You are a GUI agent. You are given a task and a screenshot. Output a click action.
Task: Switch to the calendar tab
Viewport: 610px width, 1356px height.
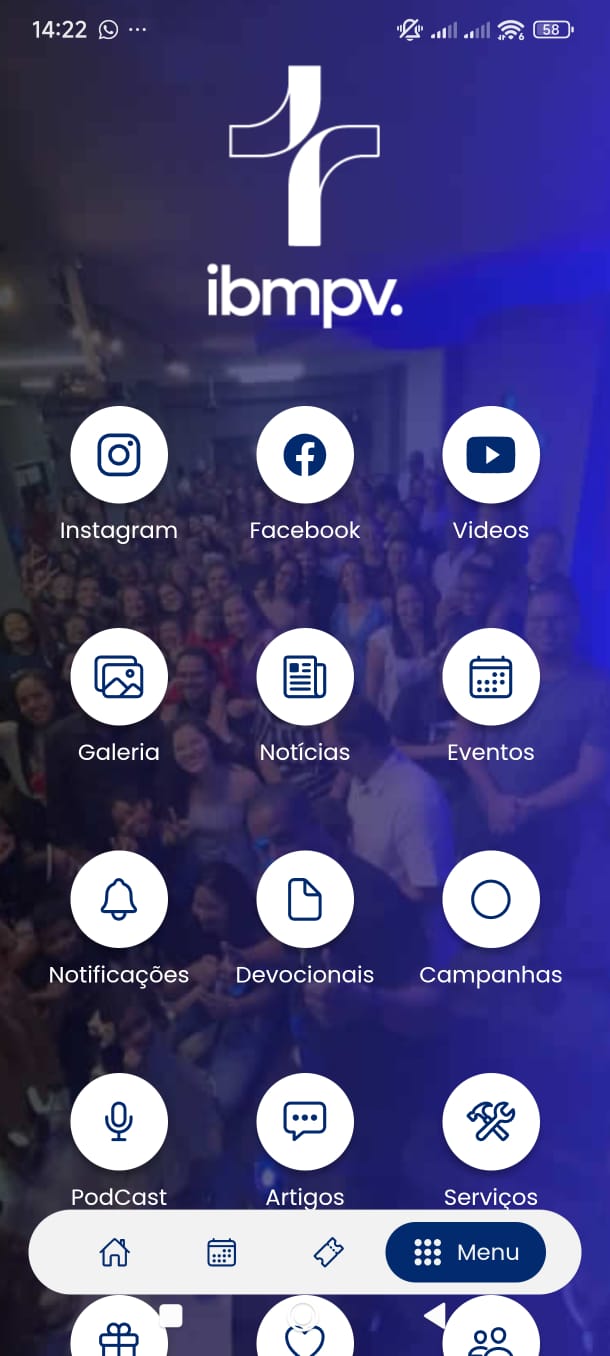tap(222, 1252)
